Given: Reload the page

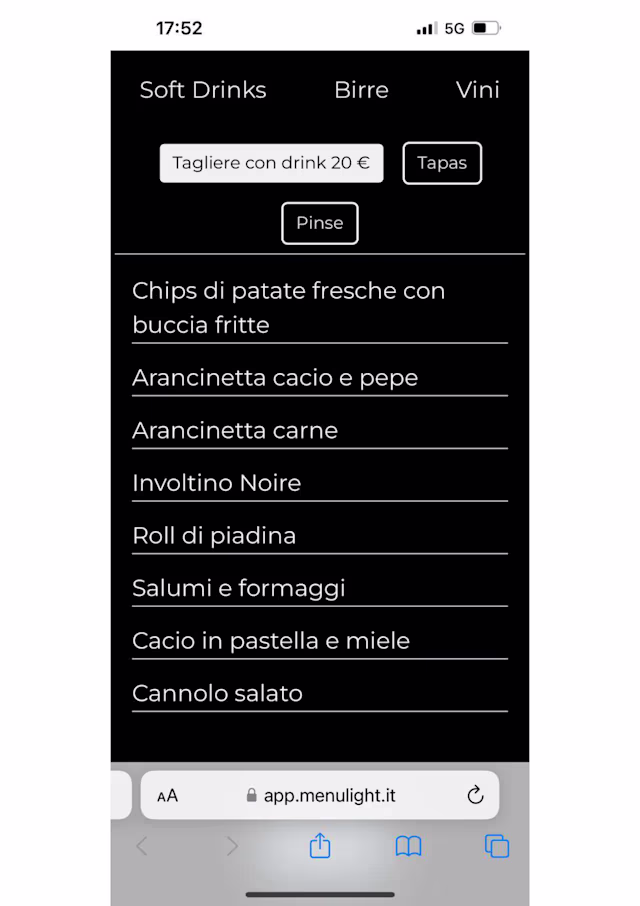Looking at the screenshot, I should click(x=475, y=795).
